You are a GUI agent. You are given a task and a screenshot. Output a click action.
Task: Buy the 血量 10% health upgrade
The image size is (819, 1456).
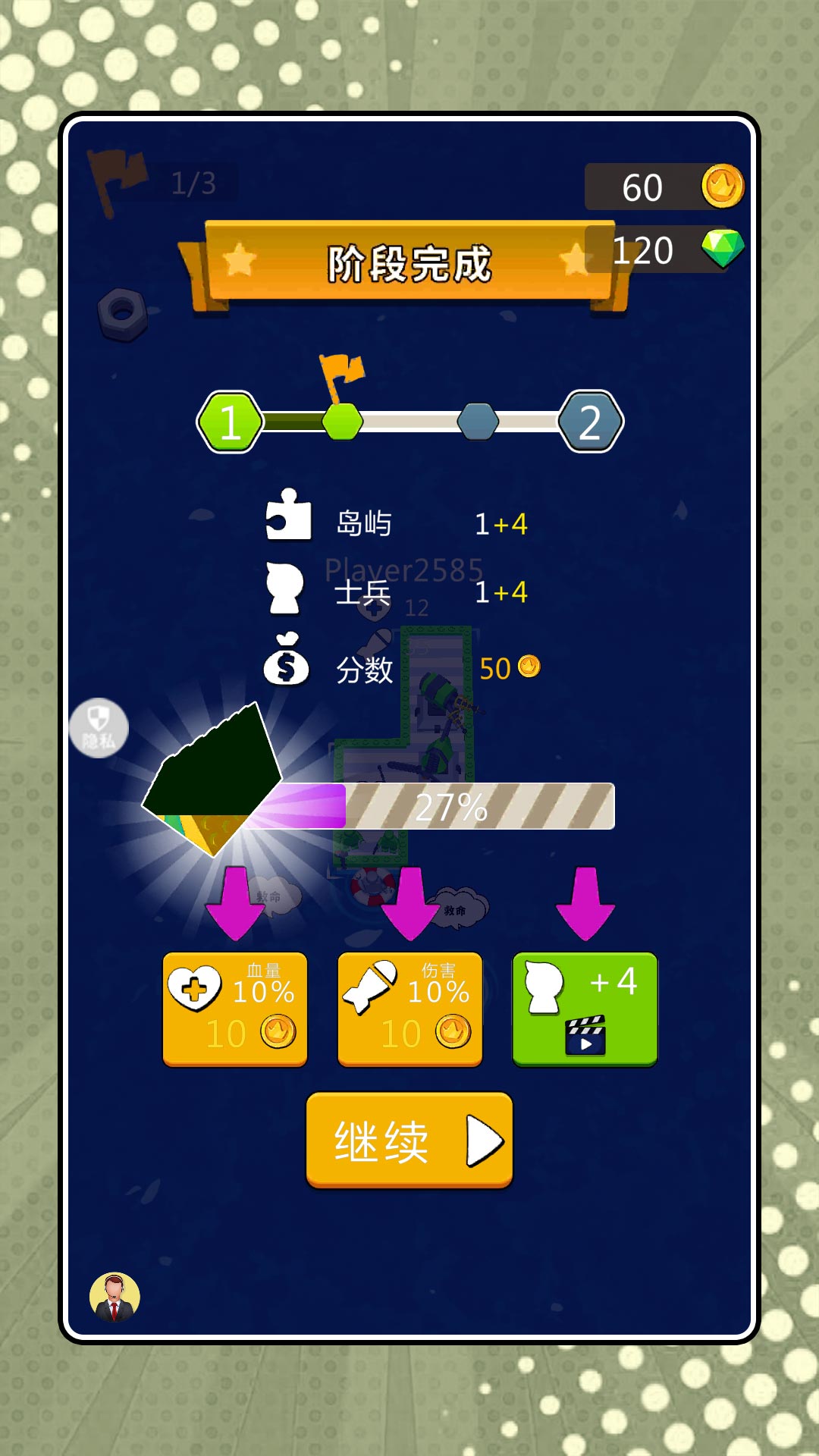point(235,1009)
